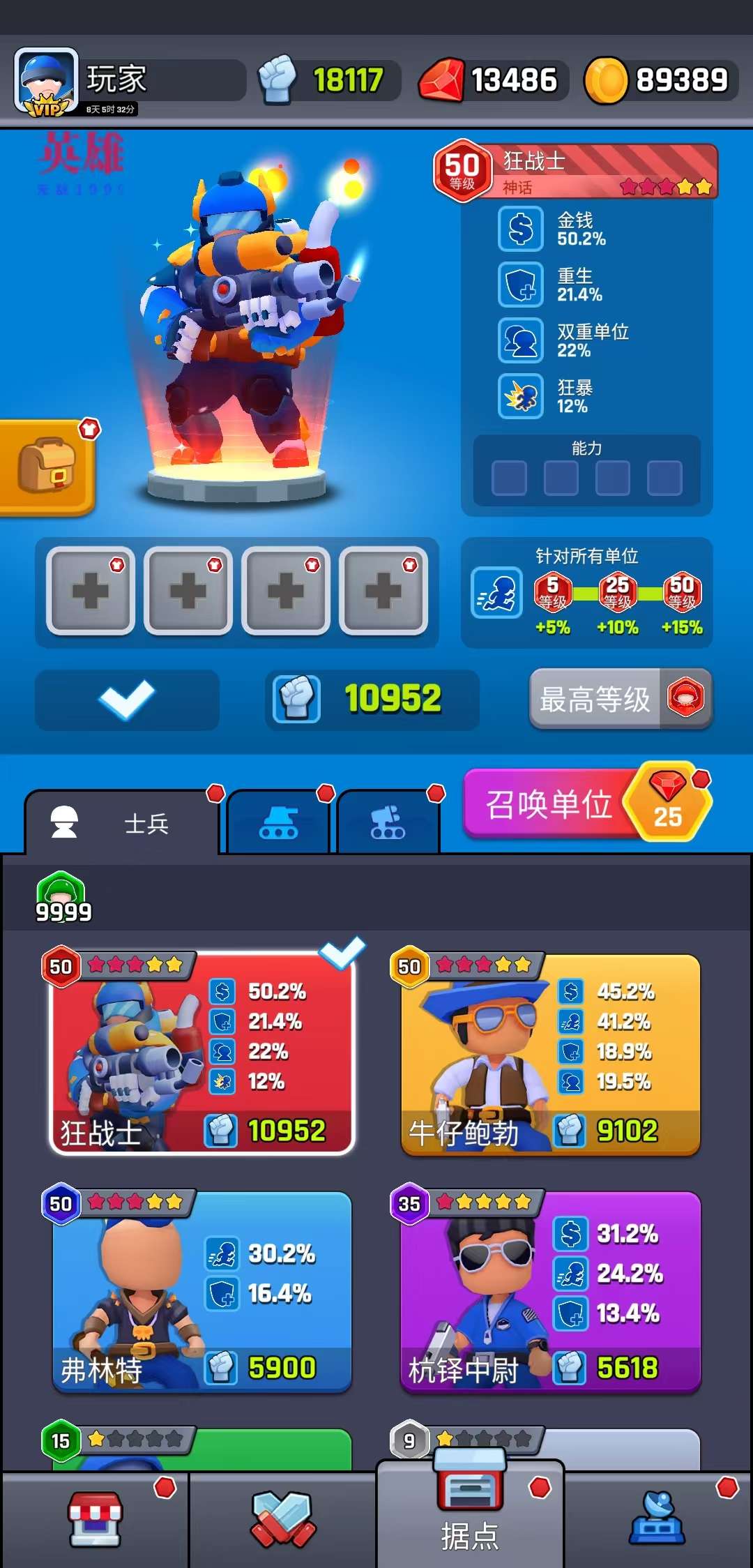This screenshot has height=1568, width=753.
Task: Select the 牛仔鲍勃 hero card
Action: [551, 1053]
